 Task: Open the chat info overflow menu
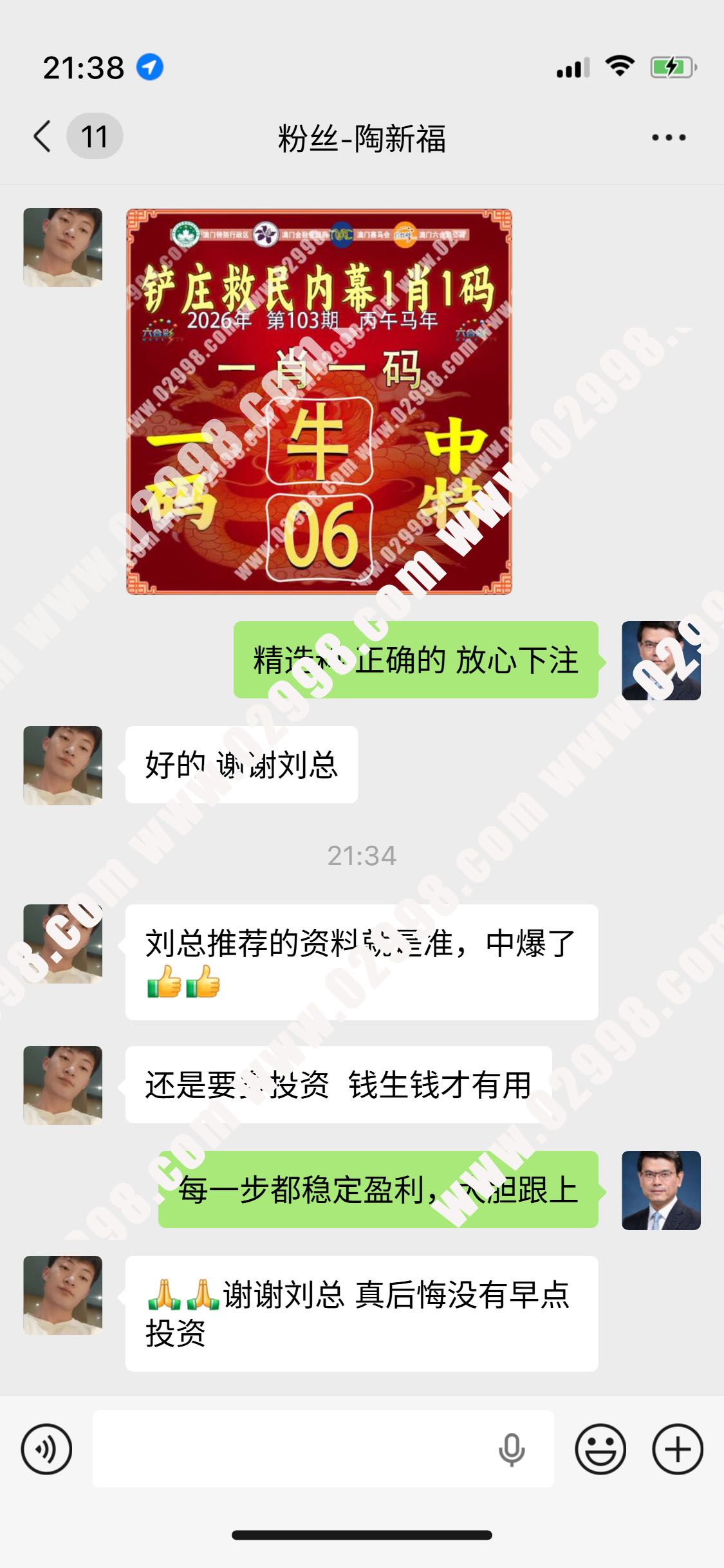click(669, 137)
